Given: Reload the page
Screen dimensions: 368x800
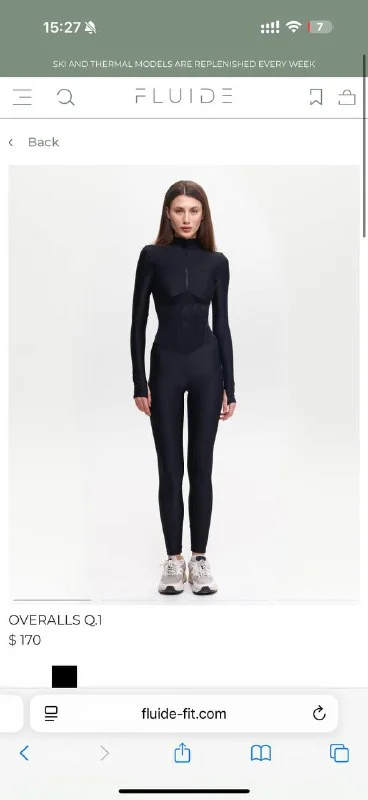Looking at the screenshot, I should coord(319,713).
